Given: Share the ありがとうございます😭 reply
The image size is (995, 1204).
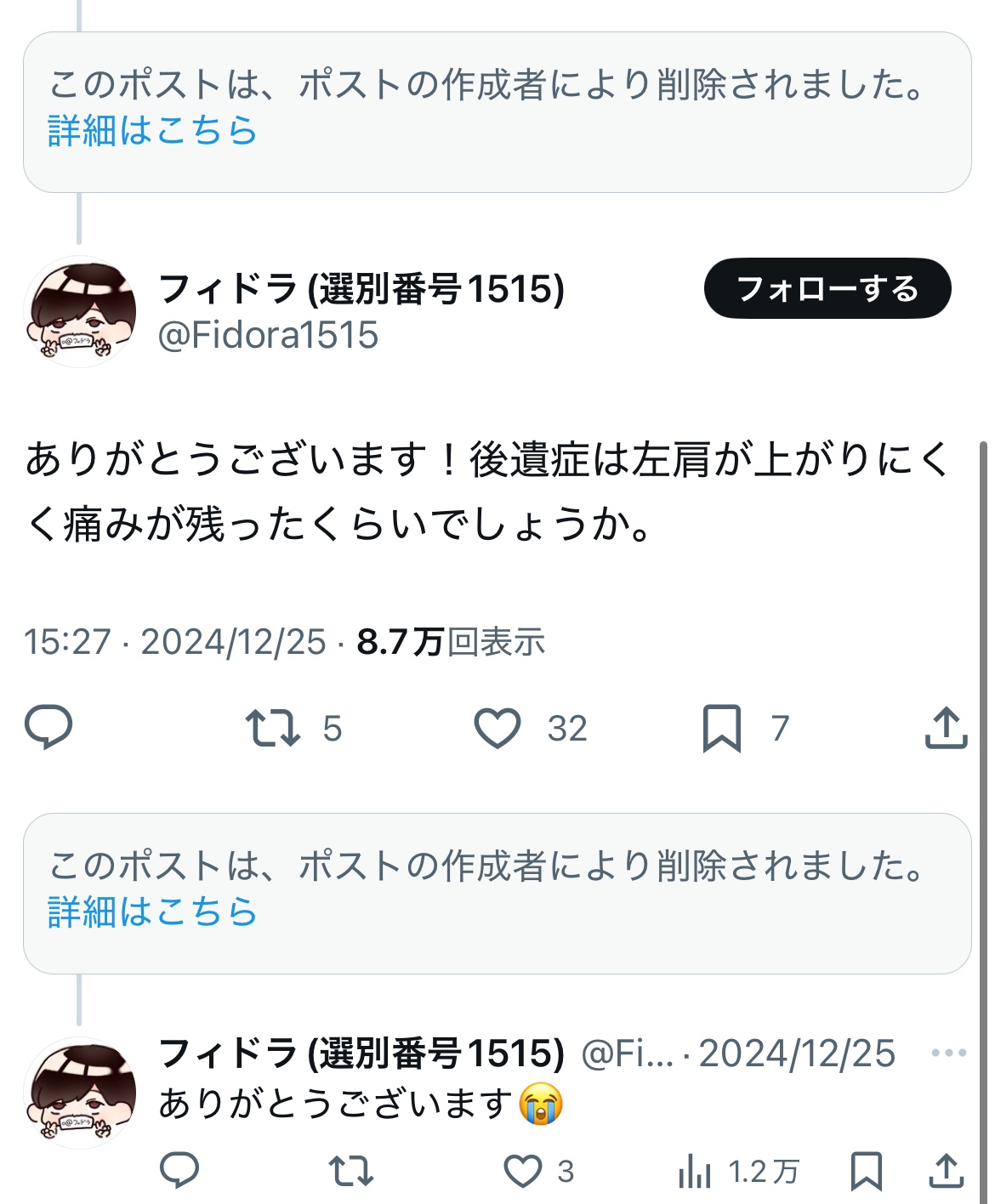Looking at the screenshot, I should (946, 1171).
